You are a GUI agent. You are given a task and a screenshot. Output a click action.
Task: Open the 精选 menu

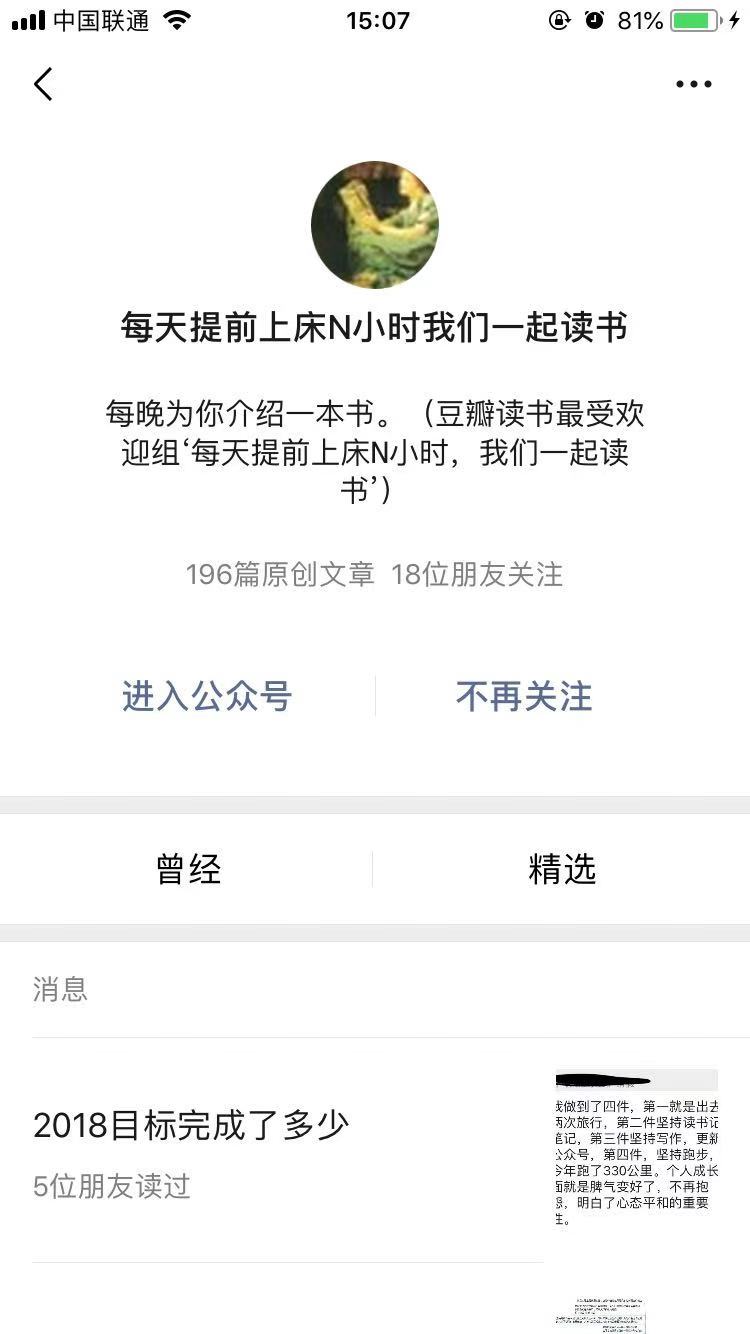(562, 869)
